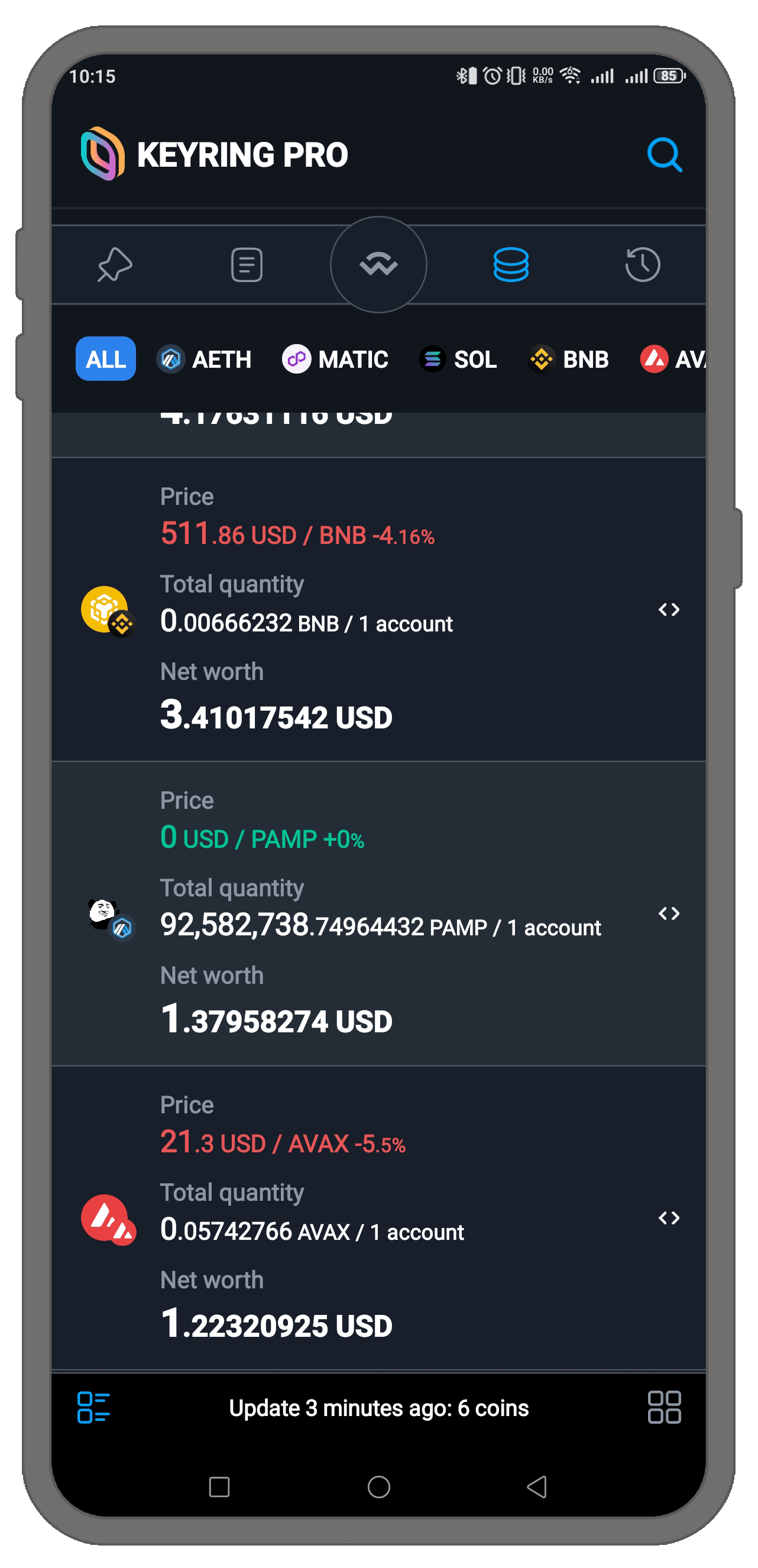
Task: Switch to the pin tab
Action: click(115, 265)
